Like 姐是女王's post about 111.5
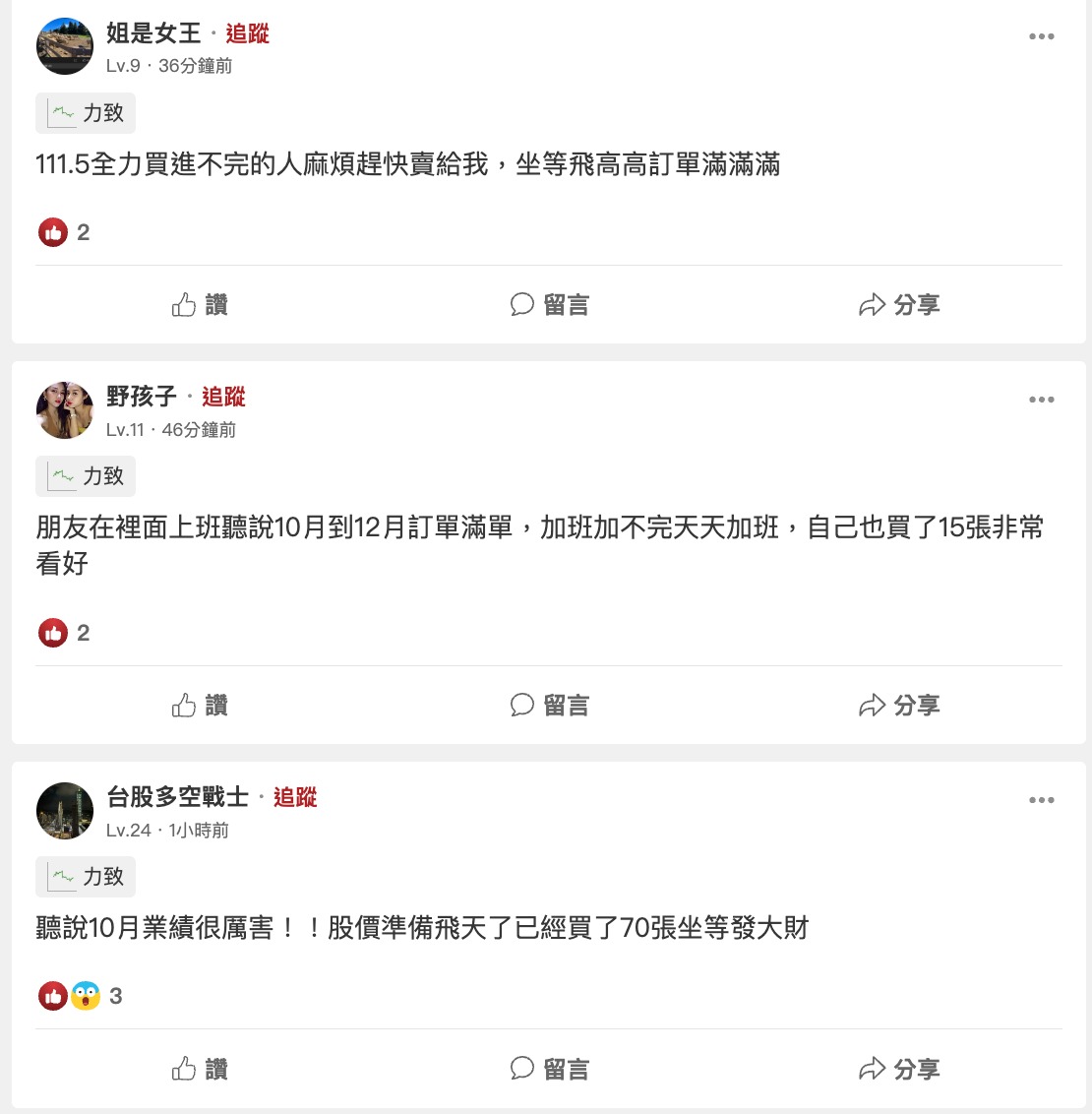Screen dimensions: 1092x1114 coord(200,305)
